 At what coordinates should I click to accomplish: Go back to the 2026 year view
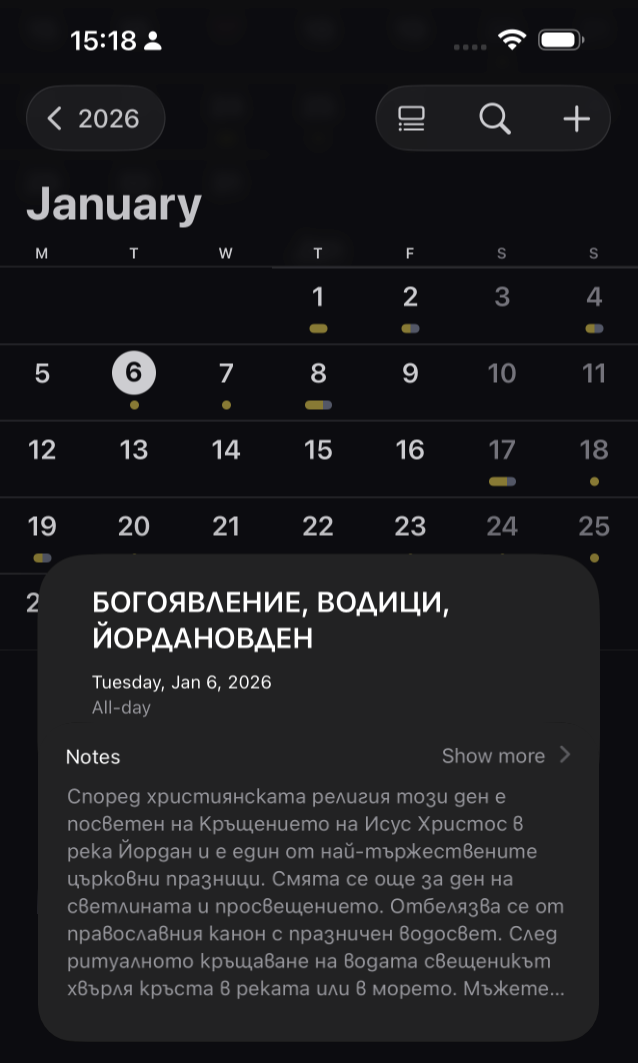pyautogui.click(x=95, y=119)
